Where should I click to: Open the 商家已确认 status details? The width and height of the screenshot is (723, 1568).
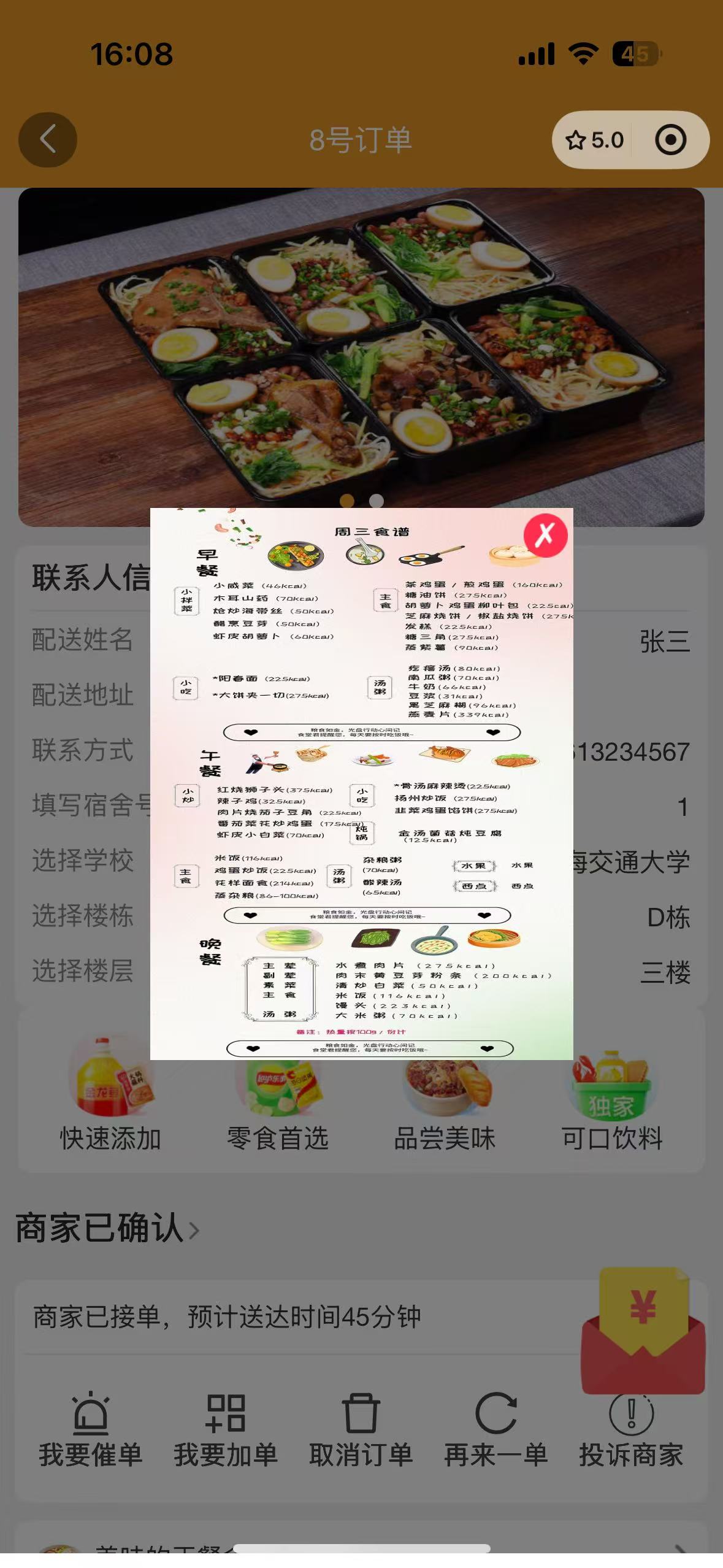point(107,1228)
